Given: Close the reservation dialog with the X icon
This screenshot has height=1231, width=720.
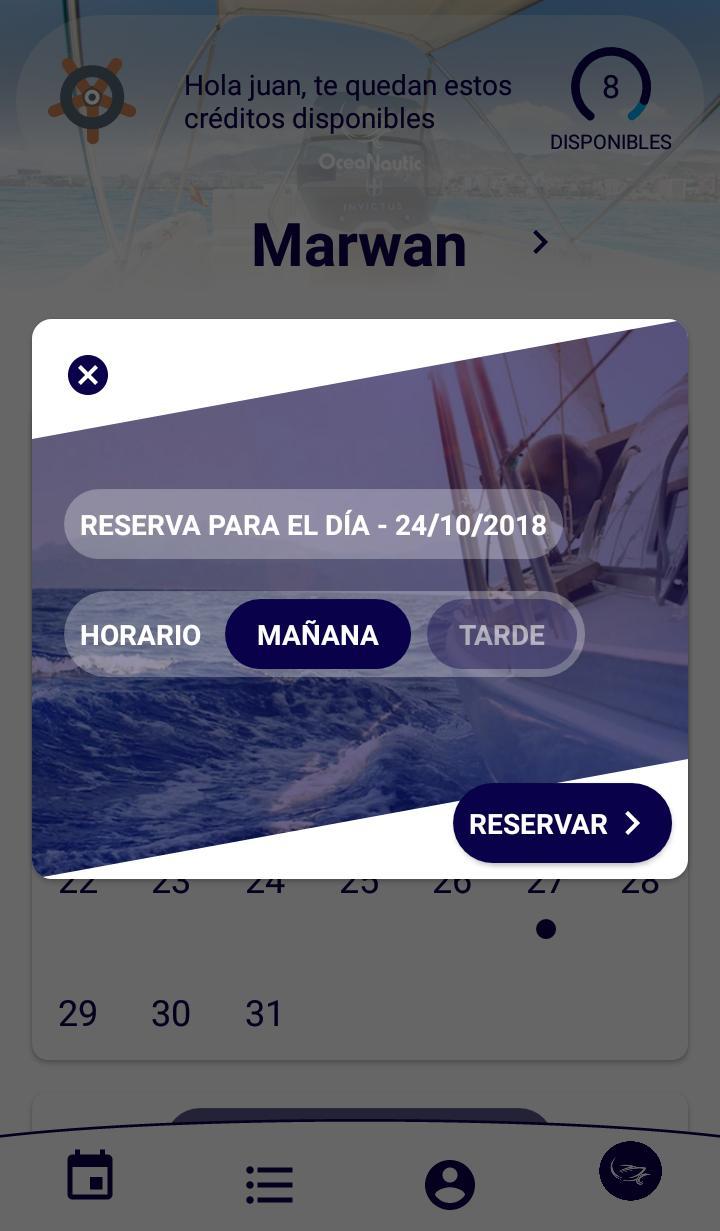Looking at the screenshot, I should [x=87, y=375].
